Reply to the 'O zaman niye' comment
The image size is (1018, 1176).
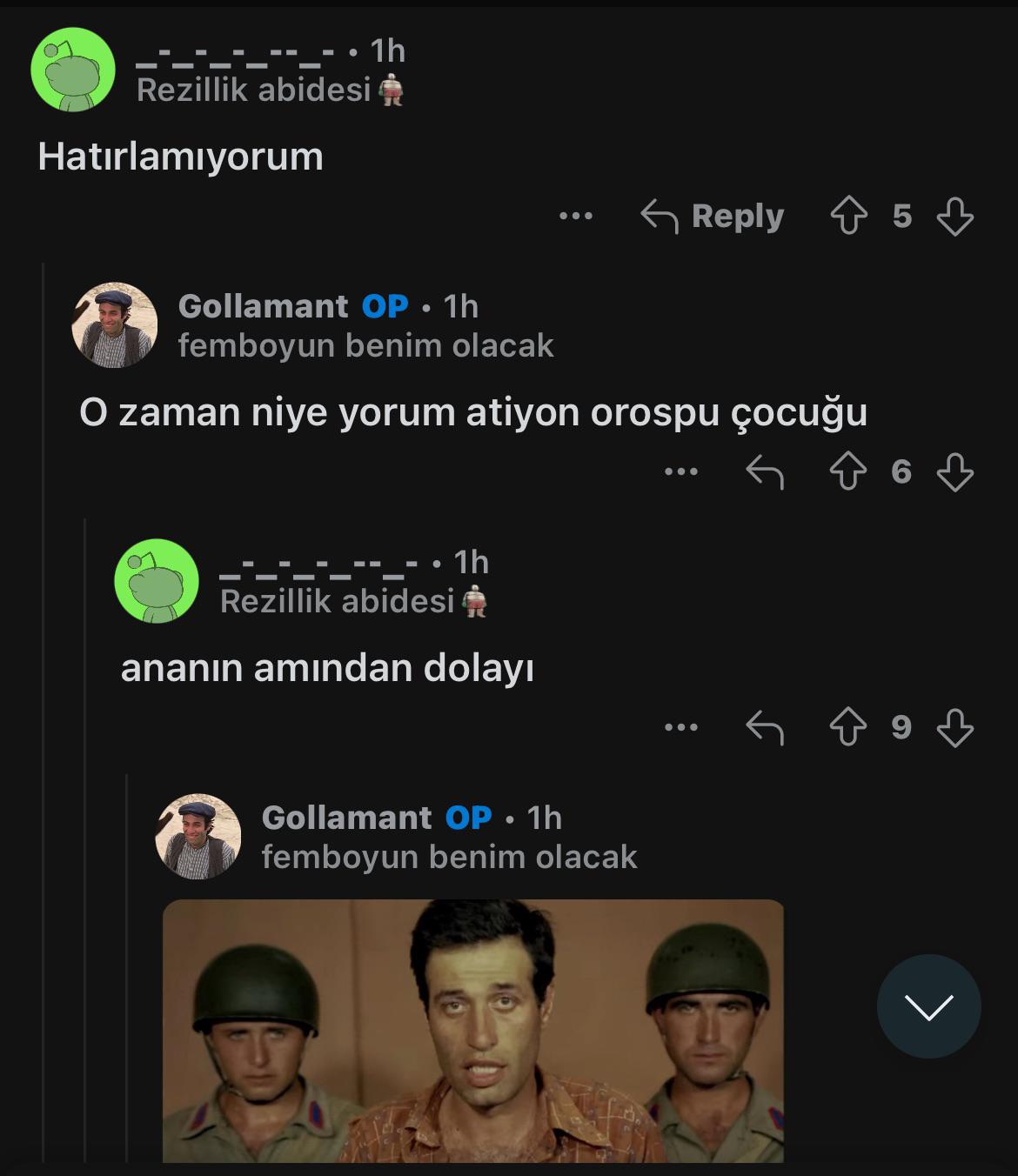[765, 471]
